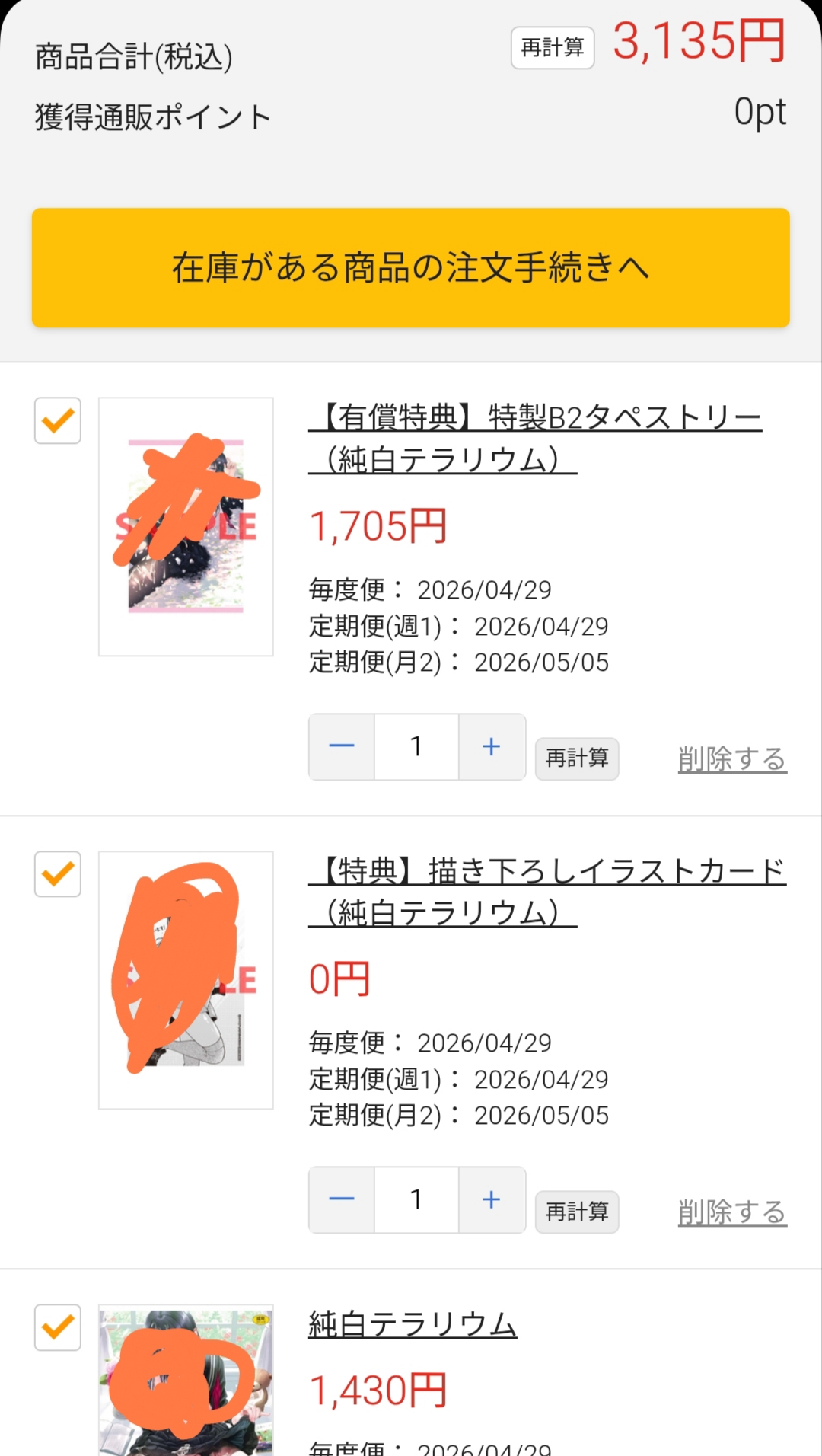The image size is (822, 1456).
Task: Uncheck the 1,430円 純白テラリウム item checkbox
Action: pyautogui.click(x=58, y=1327)
